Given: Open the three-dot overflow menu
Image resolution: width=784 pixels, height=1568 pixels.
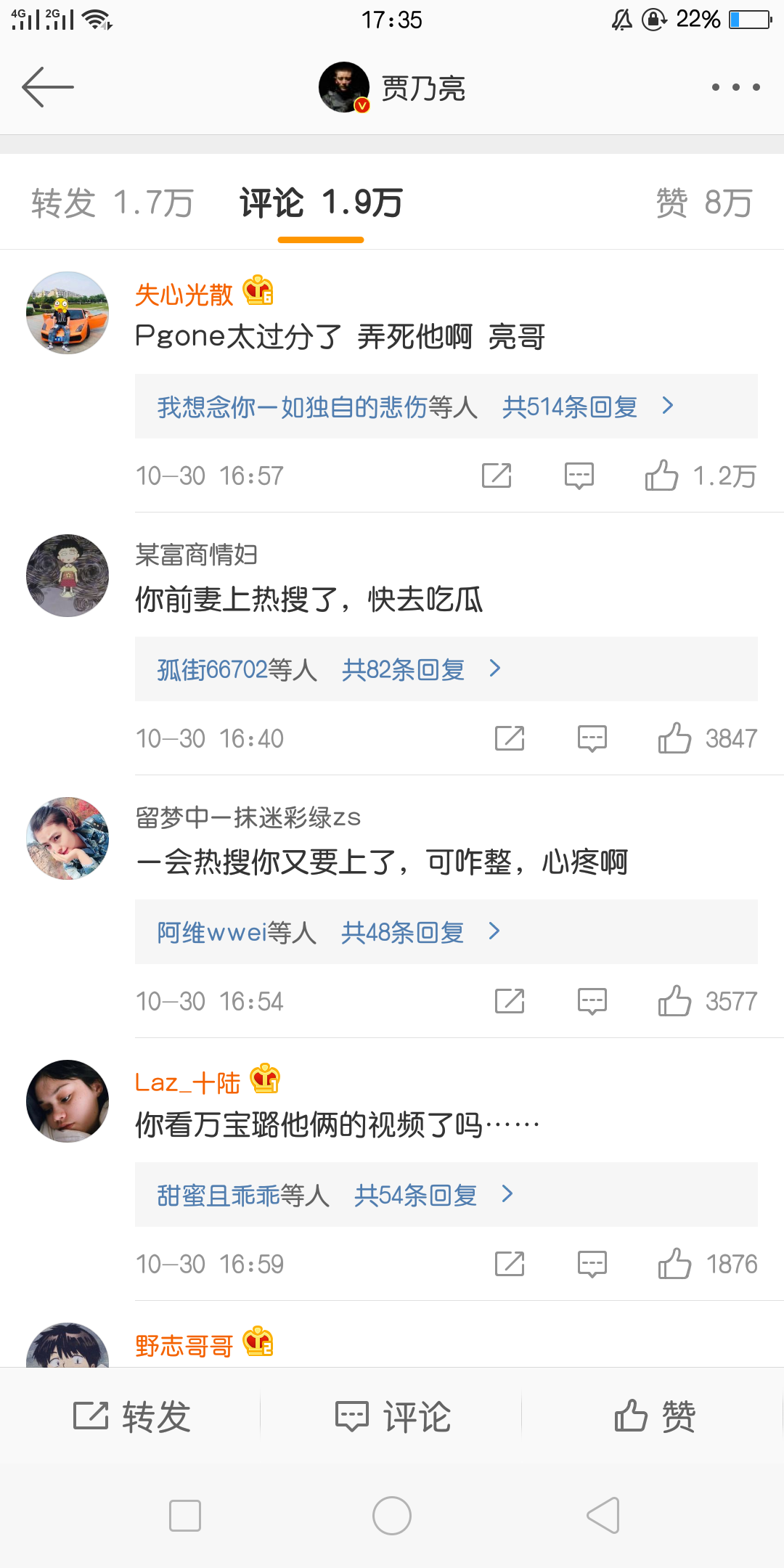Looking at the screenshot, I should point(735,87).
